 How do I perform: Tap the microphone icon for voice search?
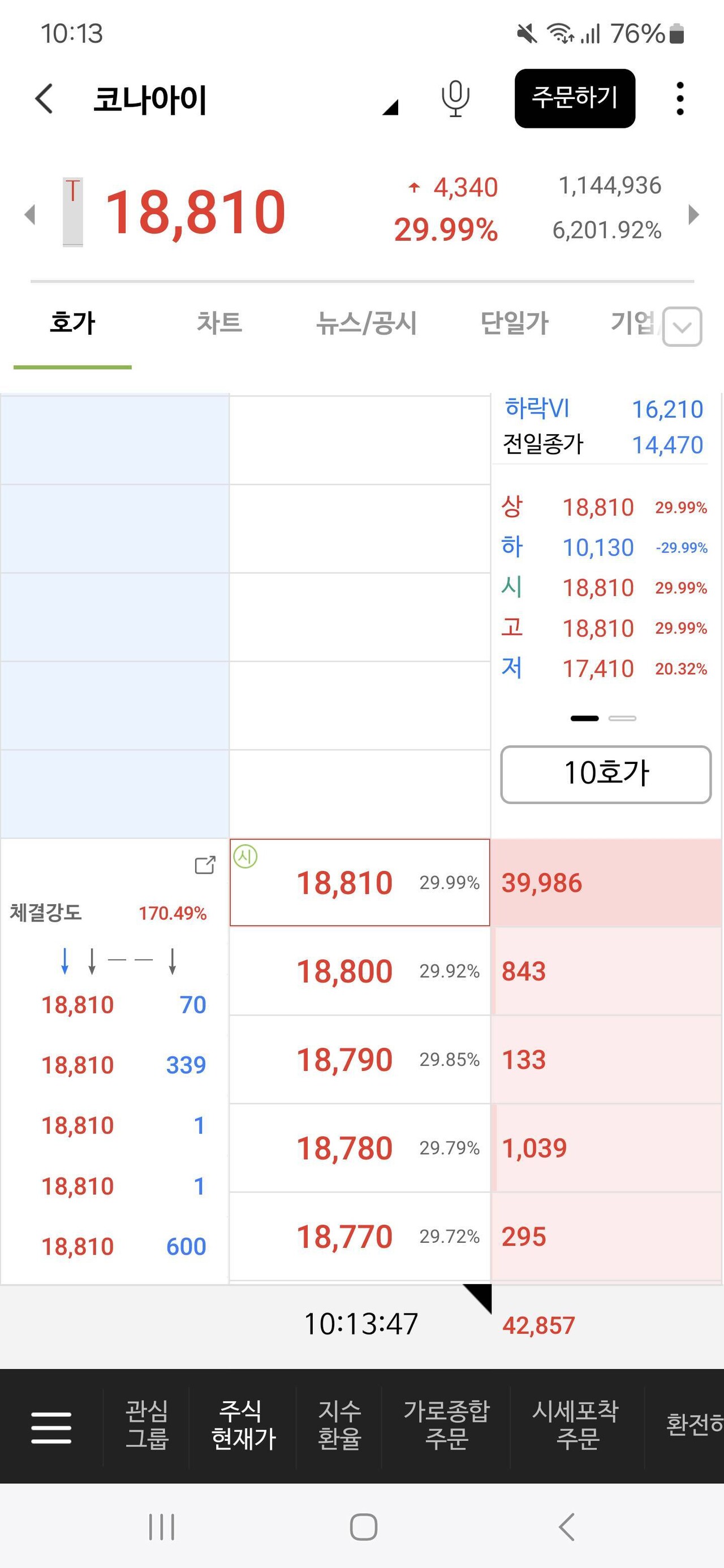(454, 99)
